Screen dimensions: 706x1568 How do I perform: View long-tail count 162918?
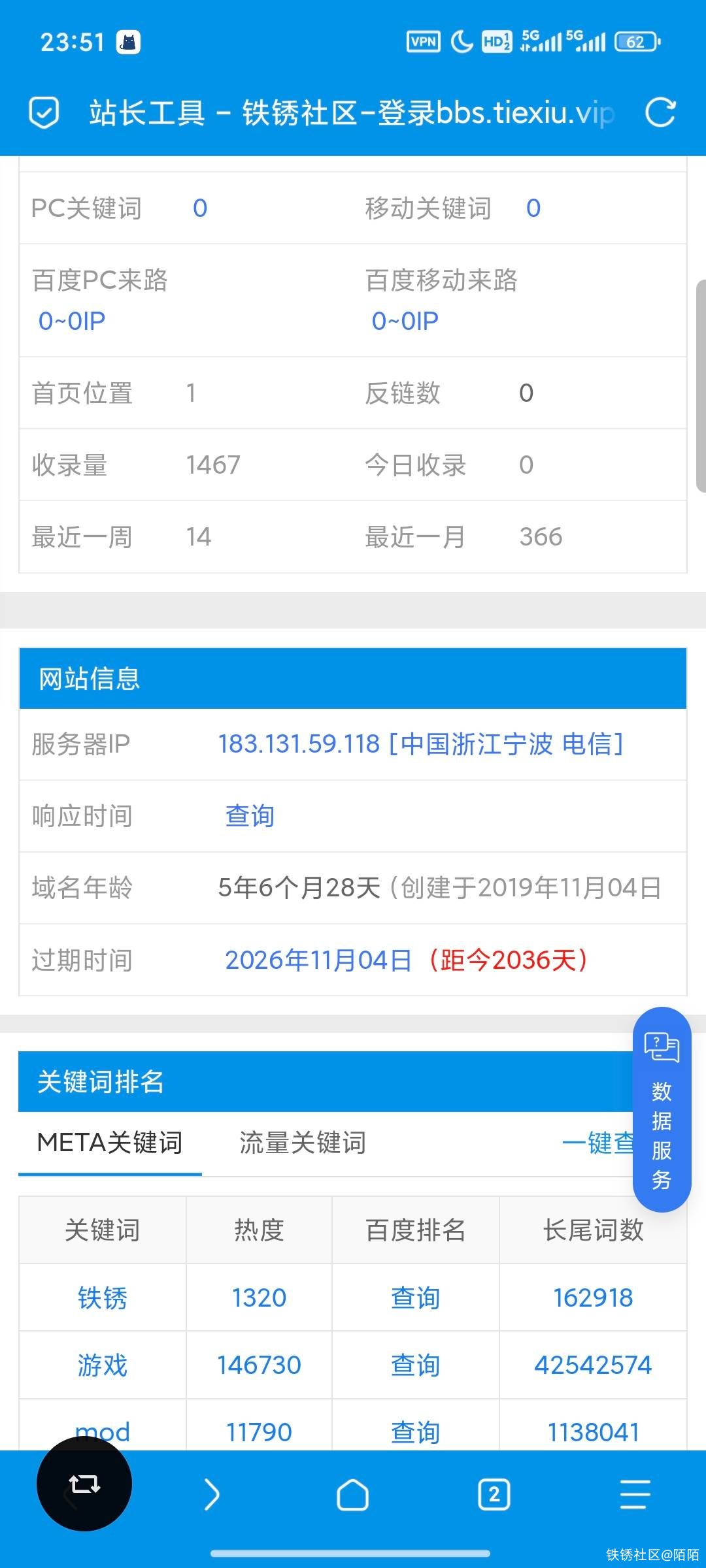click(x=593, y=1298)
